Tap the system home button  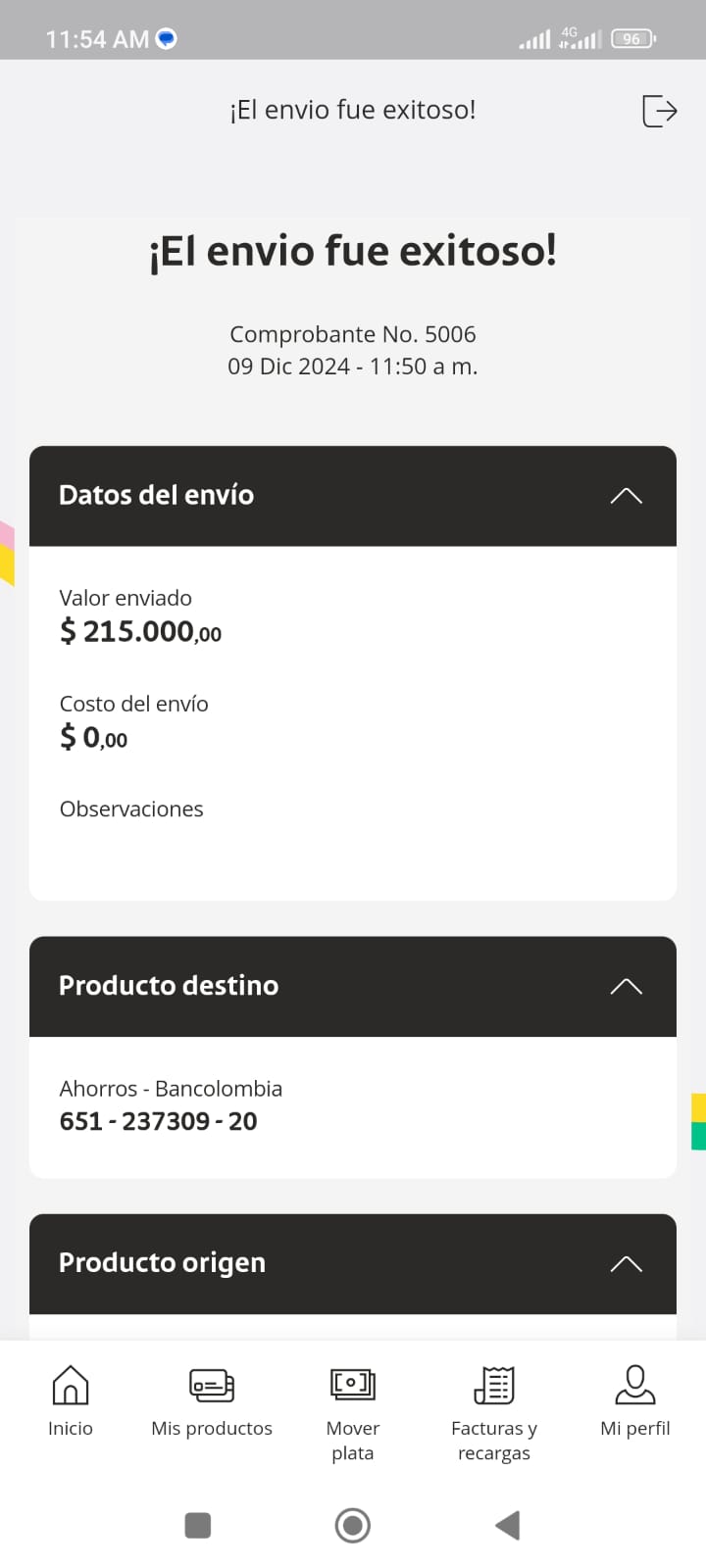click(353, 1525)
